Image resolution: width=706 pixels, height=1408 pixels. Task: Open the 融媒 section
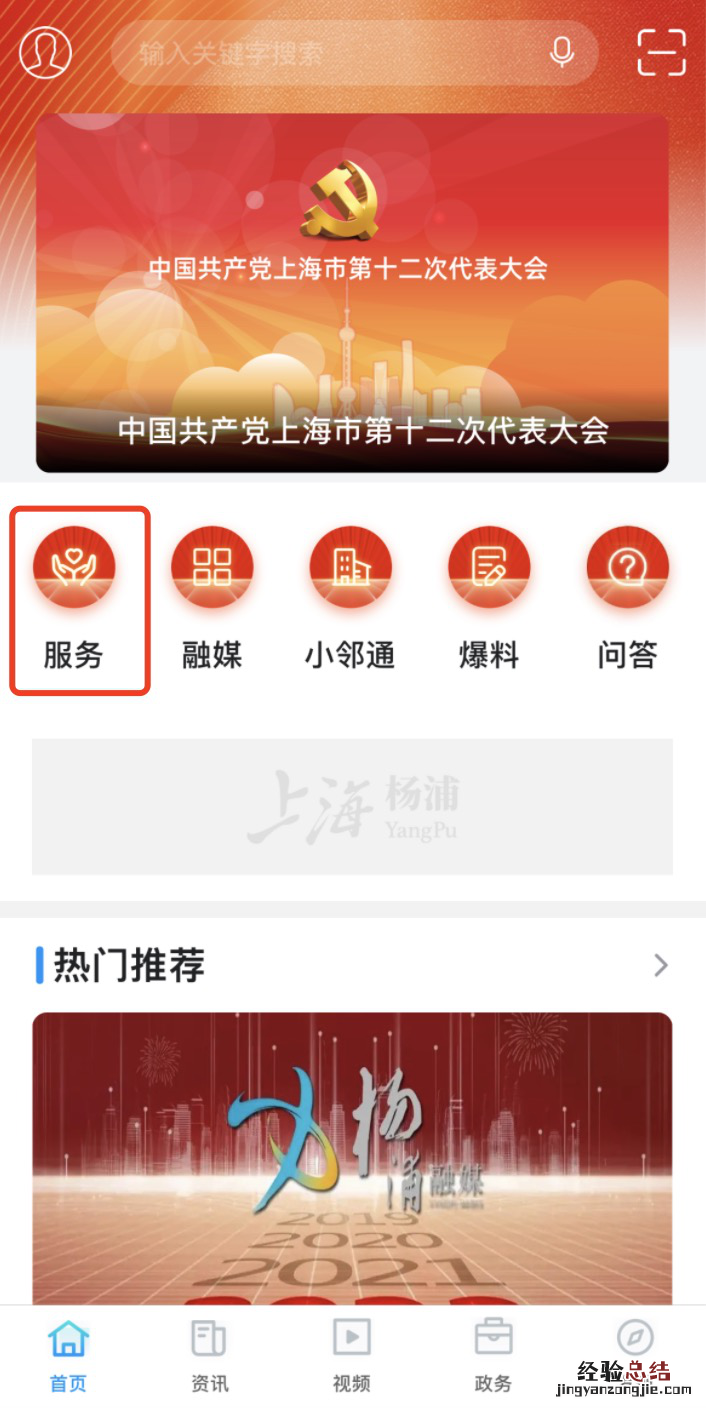[x=212, y=600]
